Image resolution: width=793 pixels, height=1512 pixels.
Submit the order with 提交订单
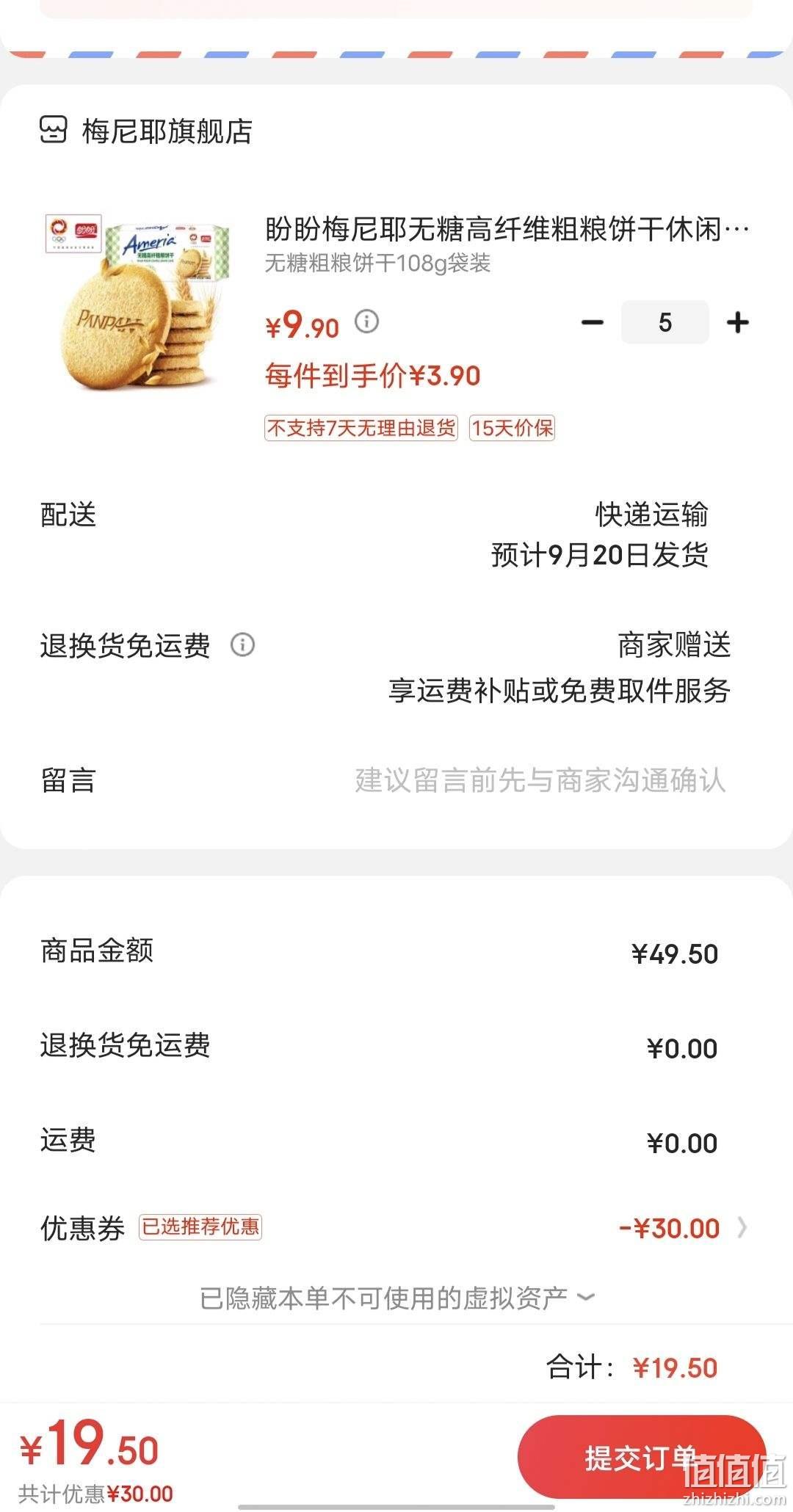[x=642, y=1457]
